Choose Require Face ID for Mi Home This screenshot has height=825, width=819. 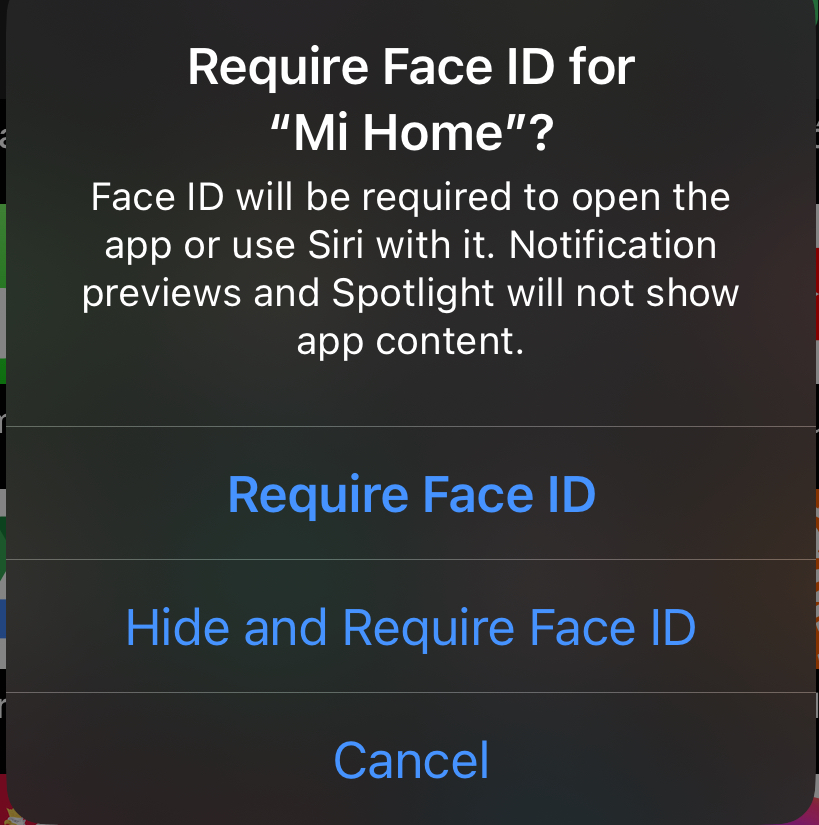(411, 493)
